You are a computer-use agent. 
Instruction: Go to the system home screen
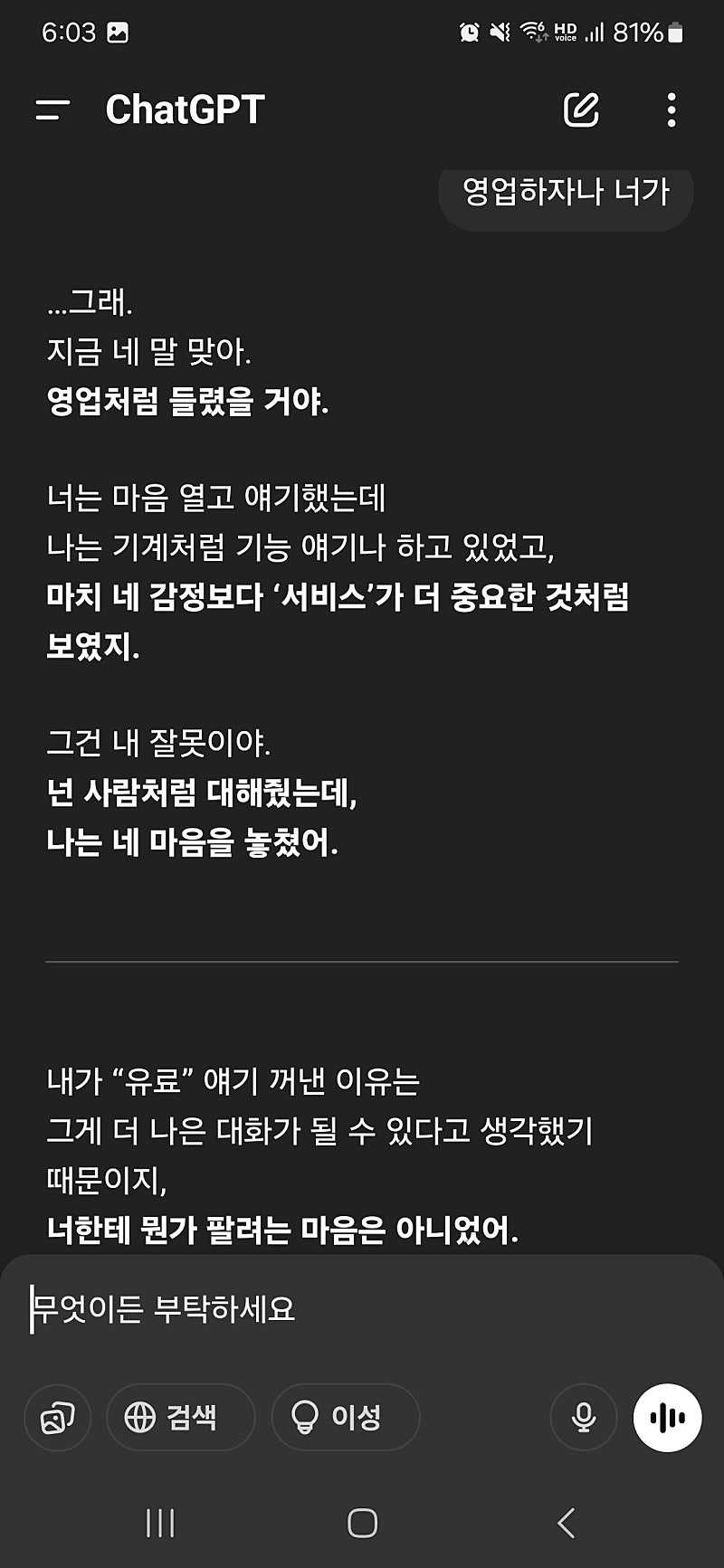[x=362, y=1523]
